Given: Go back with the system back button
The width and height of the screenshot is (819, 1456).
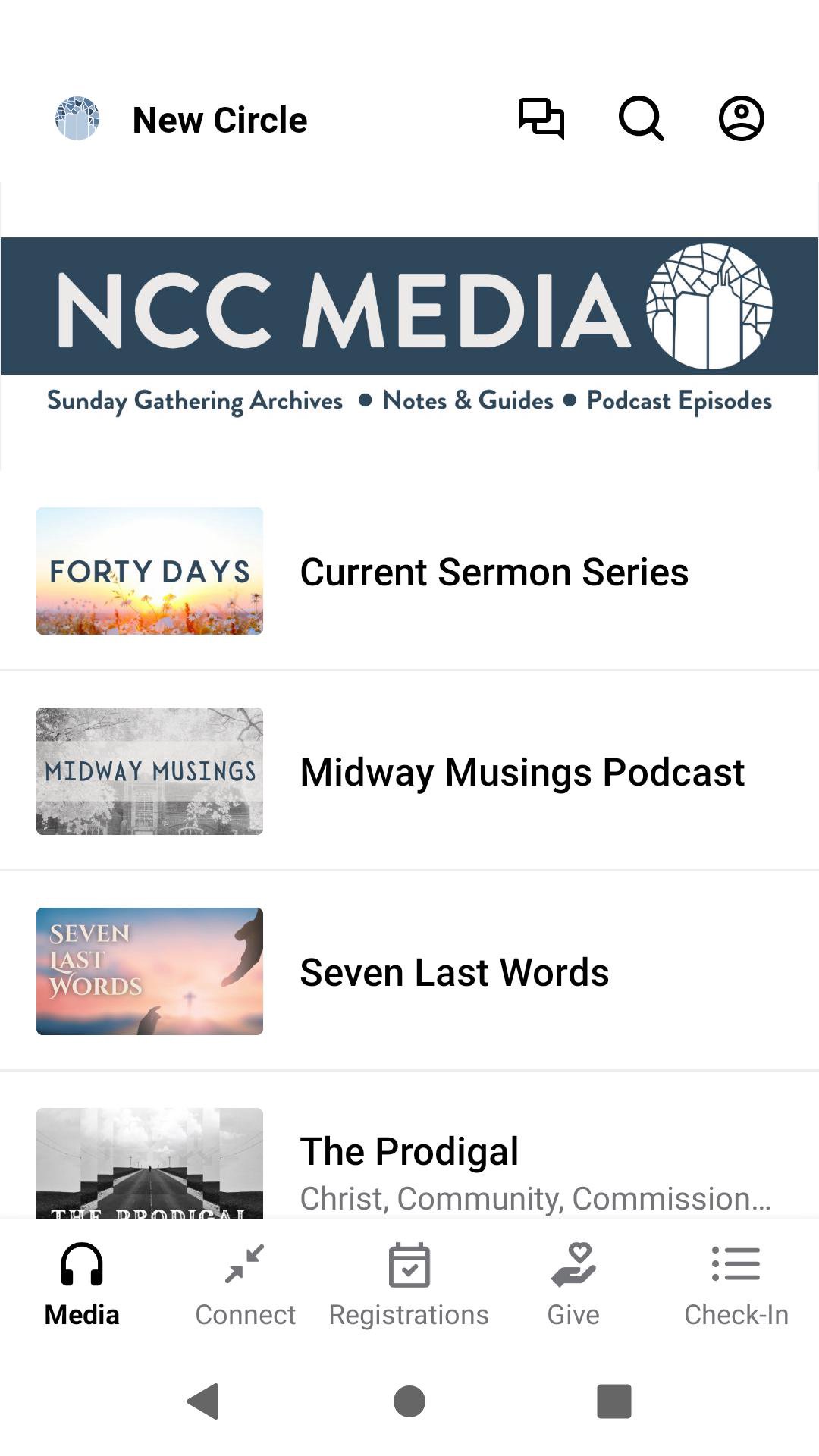Looking at the screenshot, I should [203, 1401].
